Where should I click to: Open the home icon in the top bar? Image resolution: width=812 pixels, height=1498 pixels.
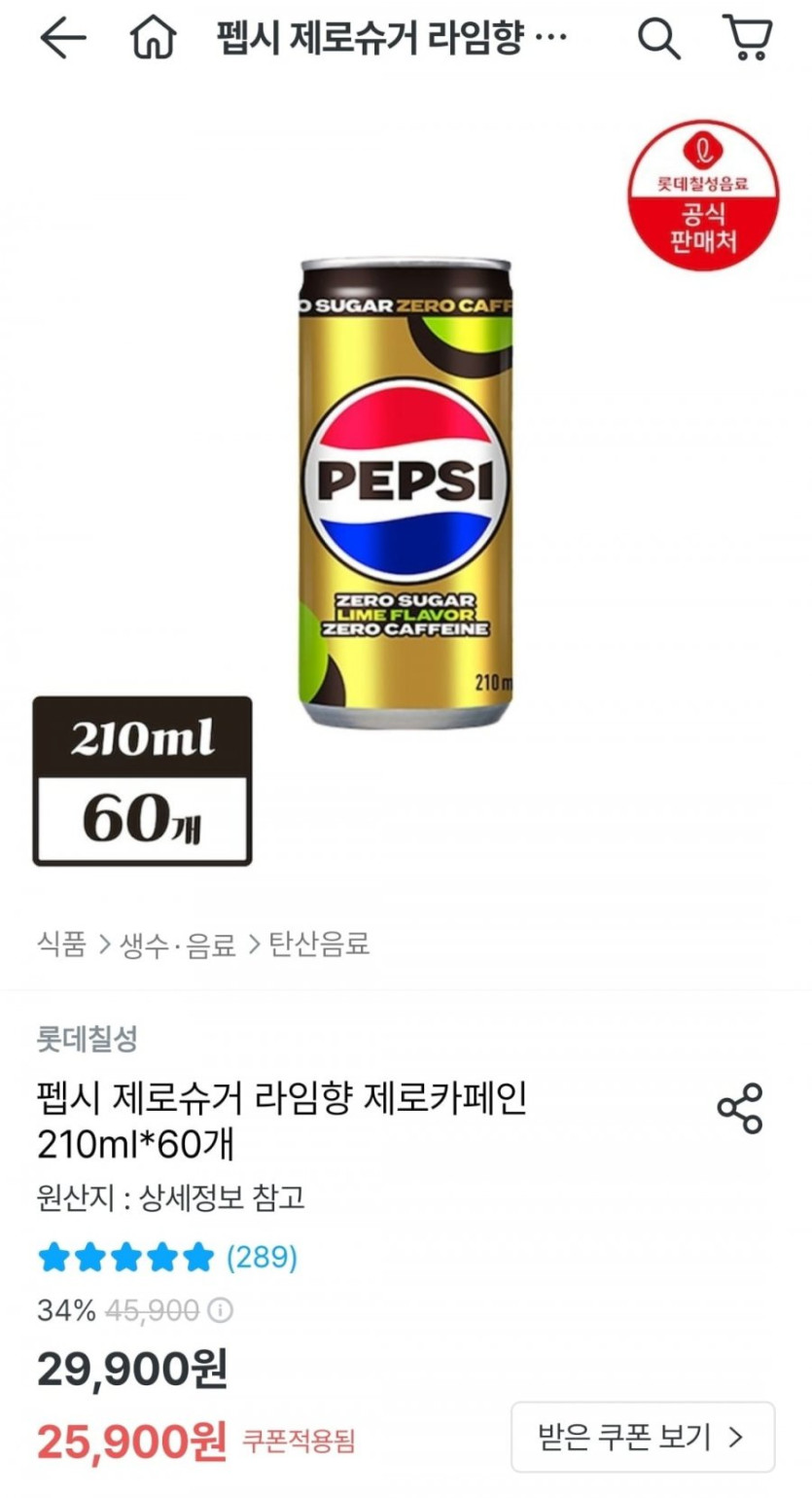(154, 39)
